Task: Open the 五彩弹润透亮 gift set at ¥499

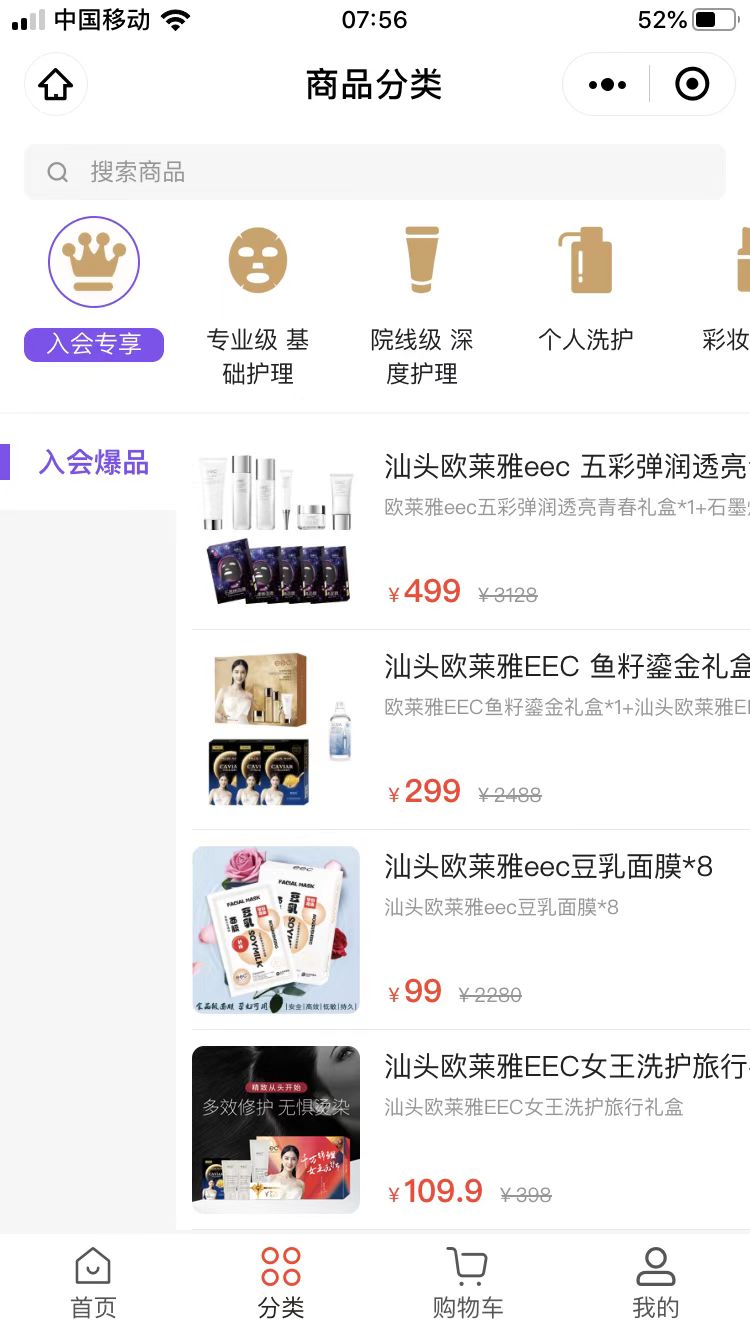Action: pyautogui.click(x=470, y=530)
